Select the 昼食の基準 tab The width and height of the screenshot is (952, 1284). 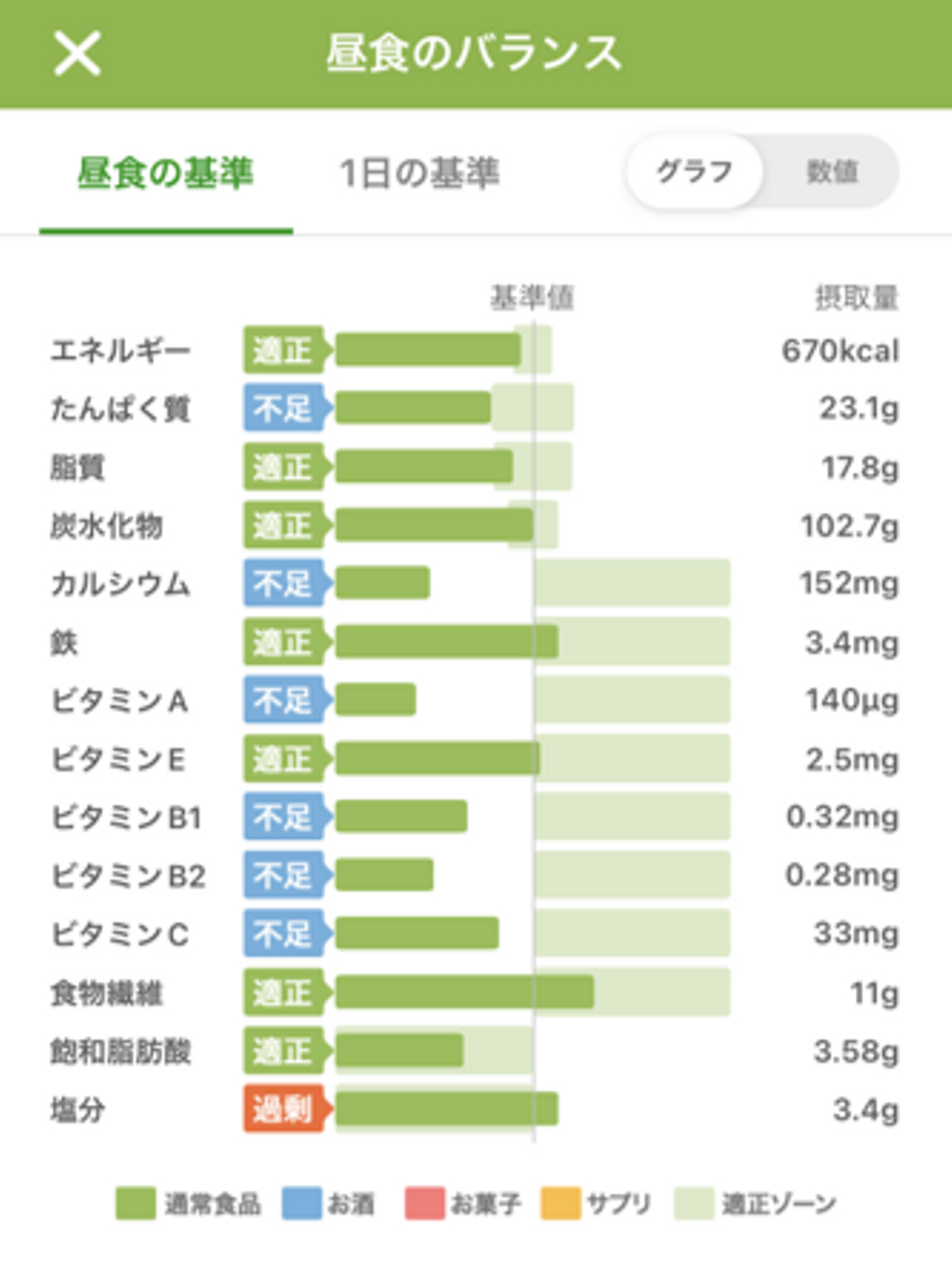tap(165, 174)
